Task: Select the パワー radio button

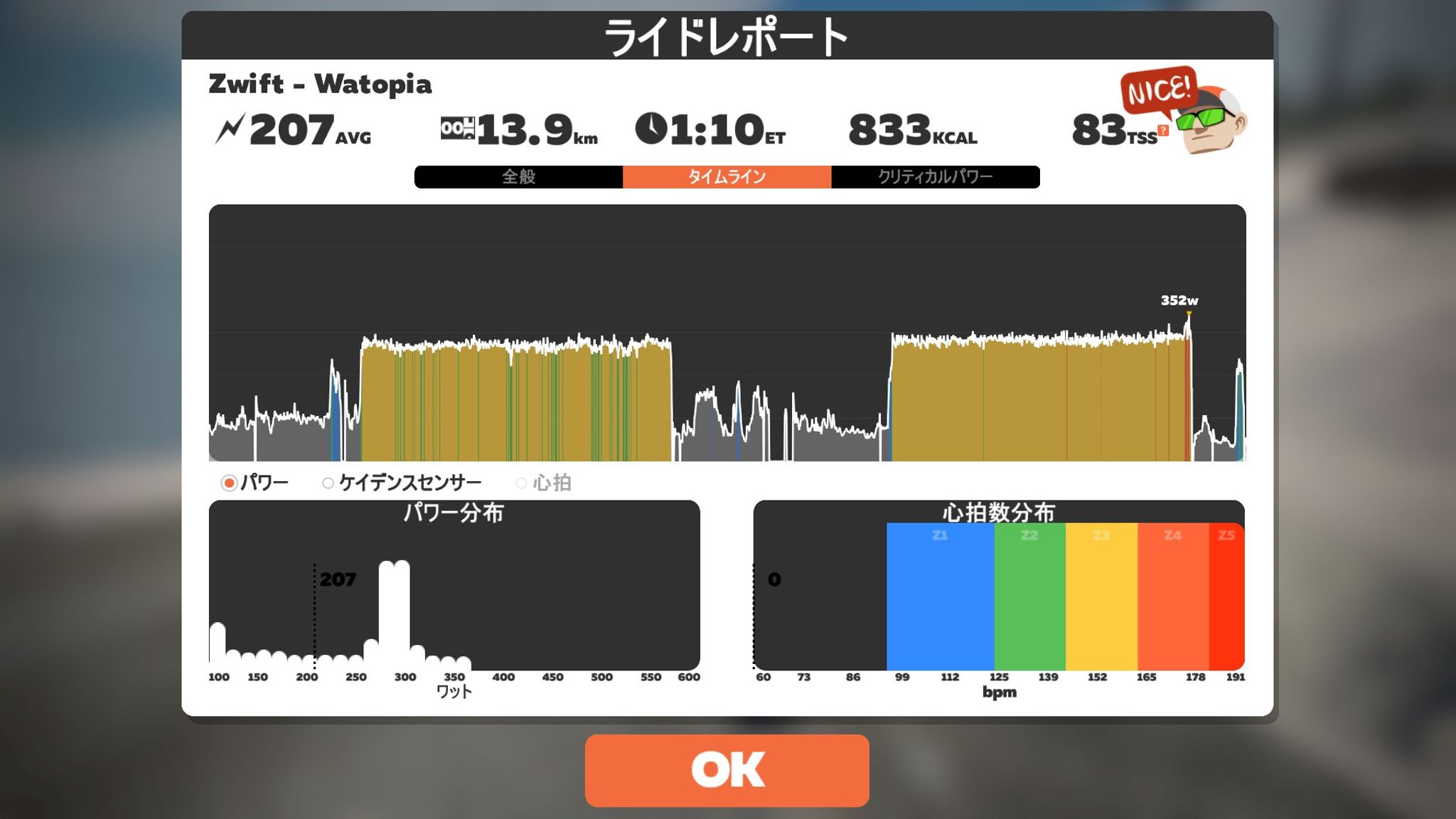Action: click(x=229, y=483)
